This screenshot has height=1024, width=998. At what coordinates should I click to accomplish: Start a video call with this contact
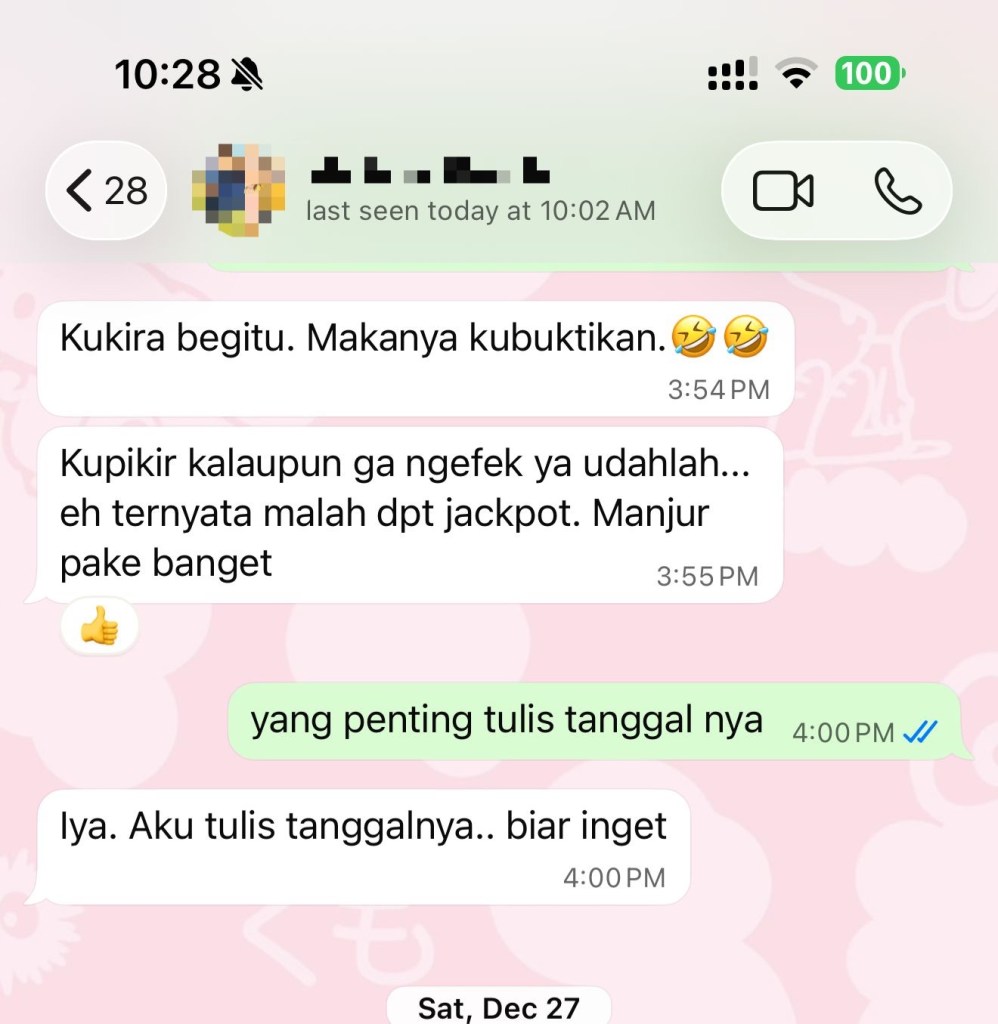pyautogui.click(x=782, y=190)
